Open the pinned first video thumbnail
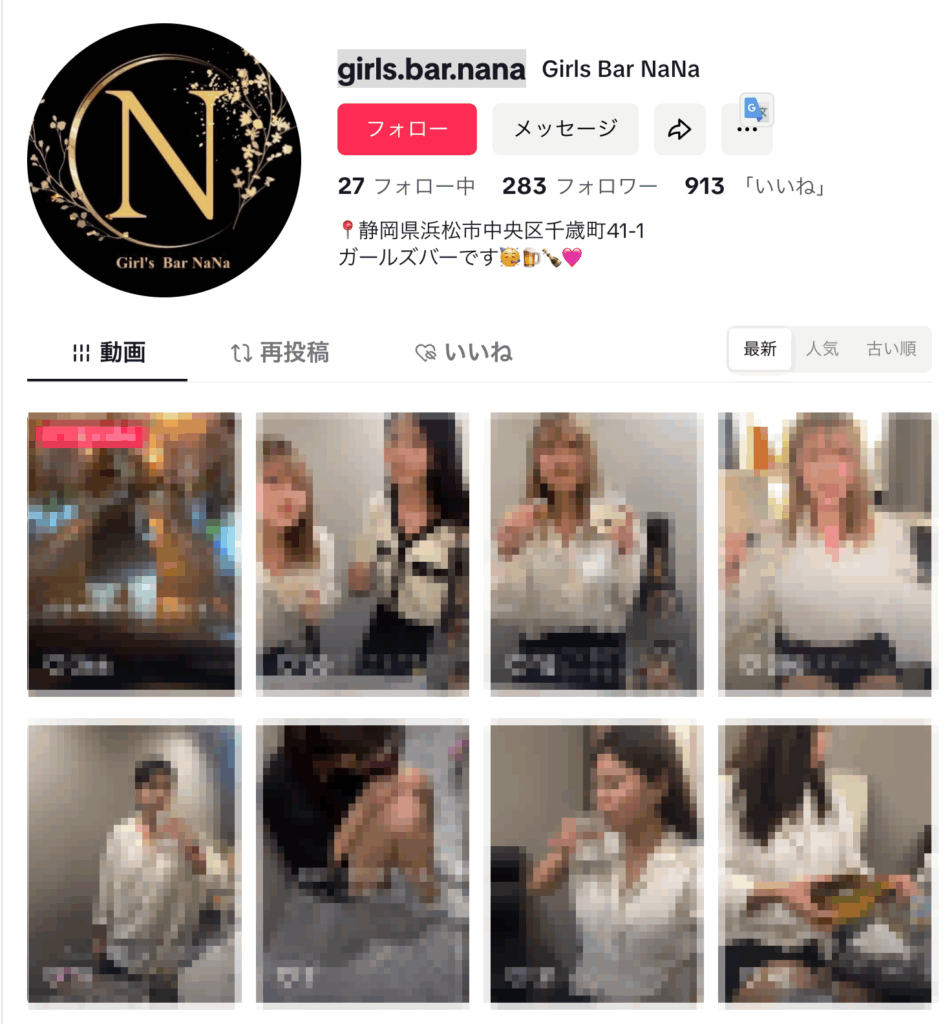Screen dimensions: 945x1024 [134, 551]
